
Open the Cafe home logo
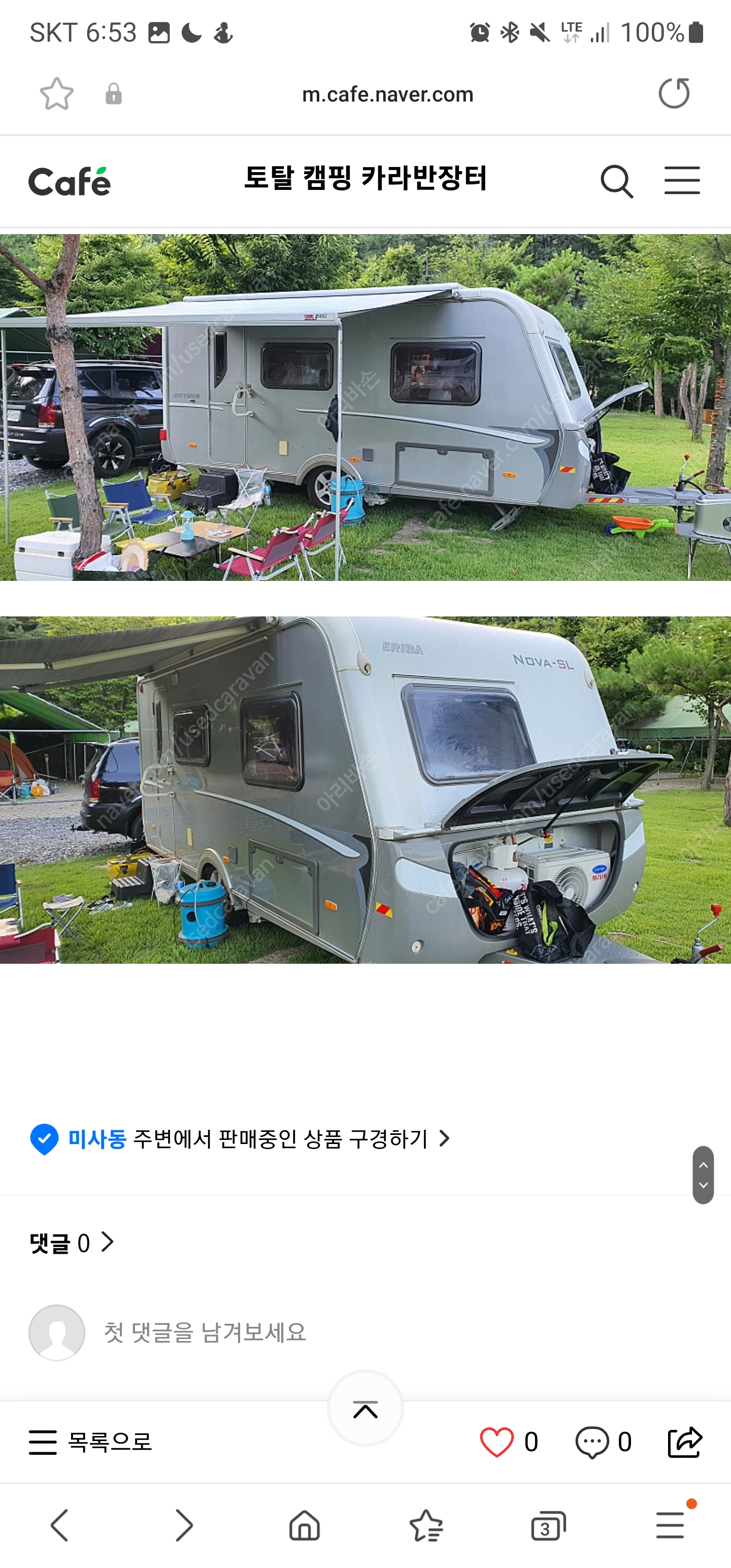pyautogui.click(x=70, y=181)
